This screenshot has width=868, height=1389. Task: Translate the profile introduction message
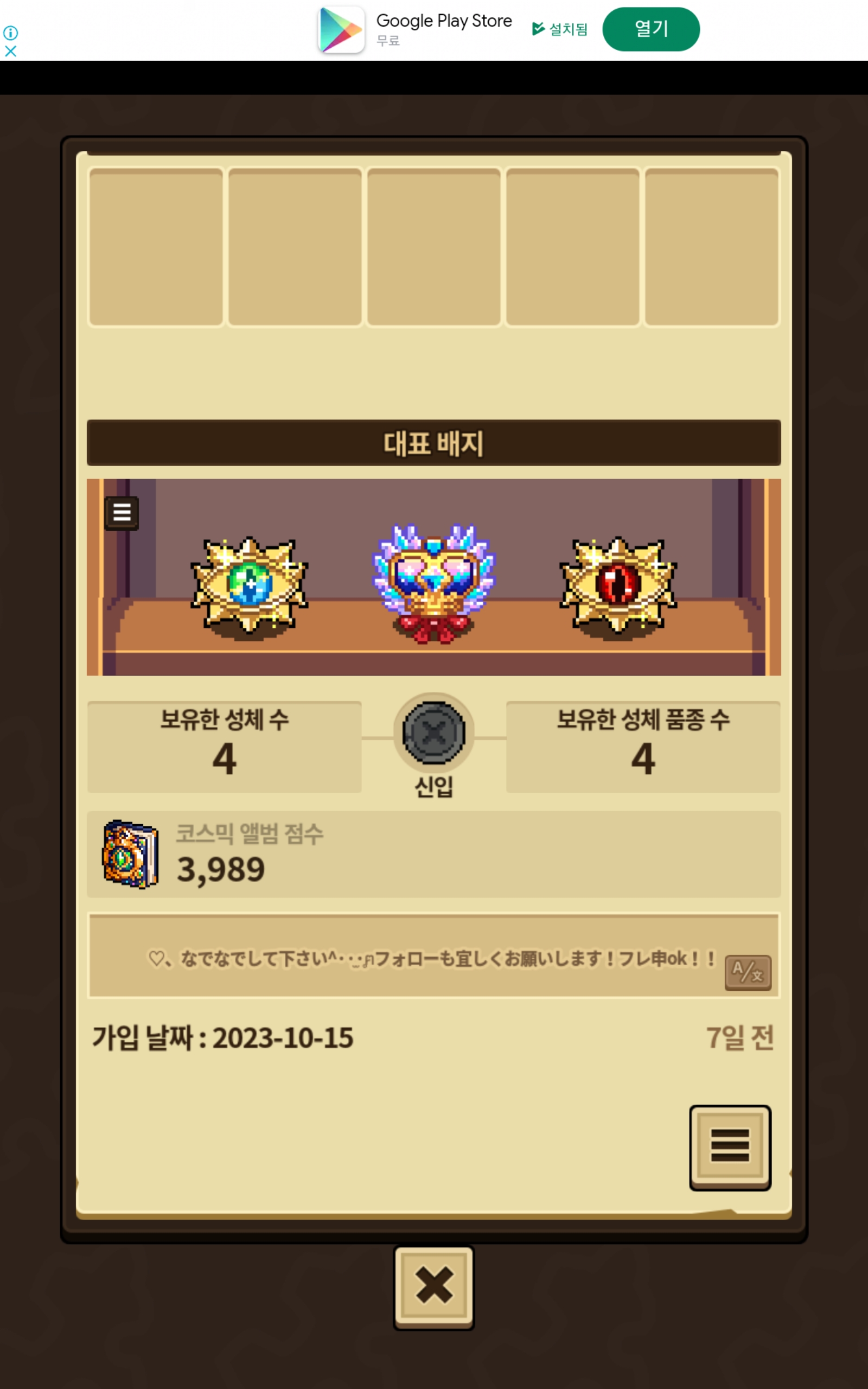[748, 972]
